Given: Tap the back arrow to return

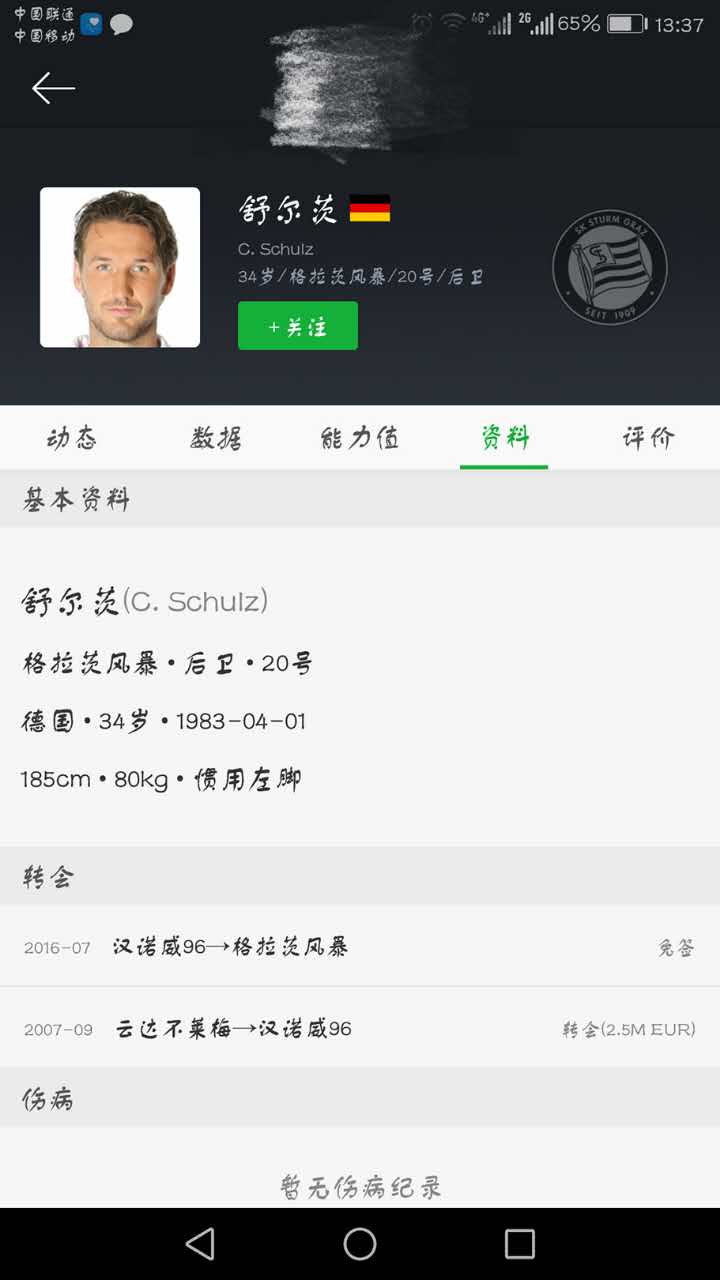Looking at the screenshot, I should 54,88.
